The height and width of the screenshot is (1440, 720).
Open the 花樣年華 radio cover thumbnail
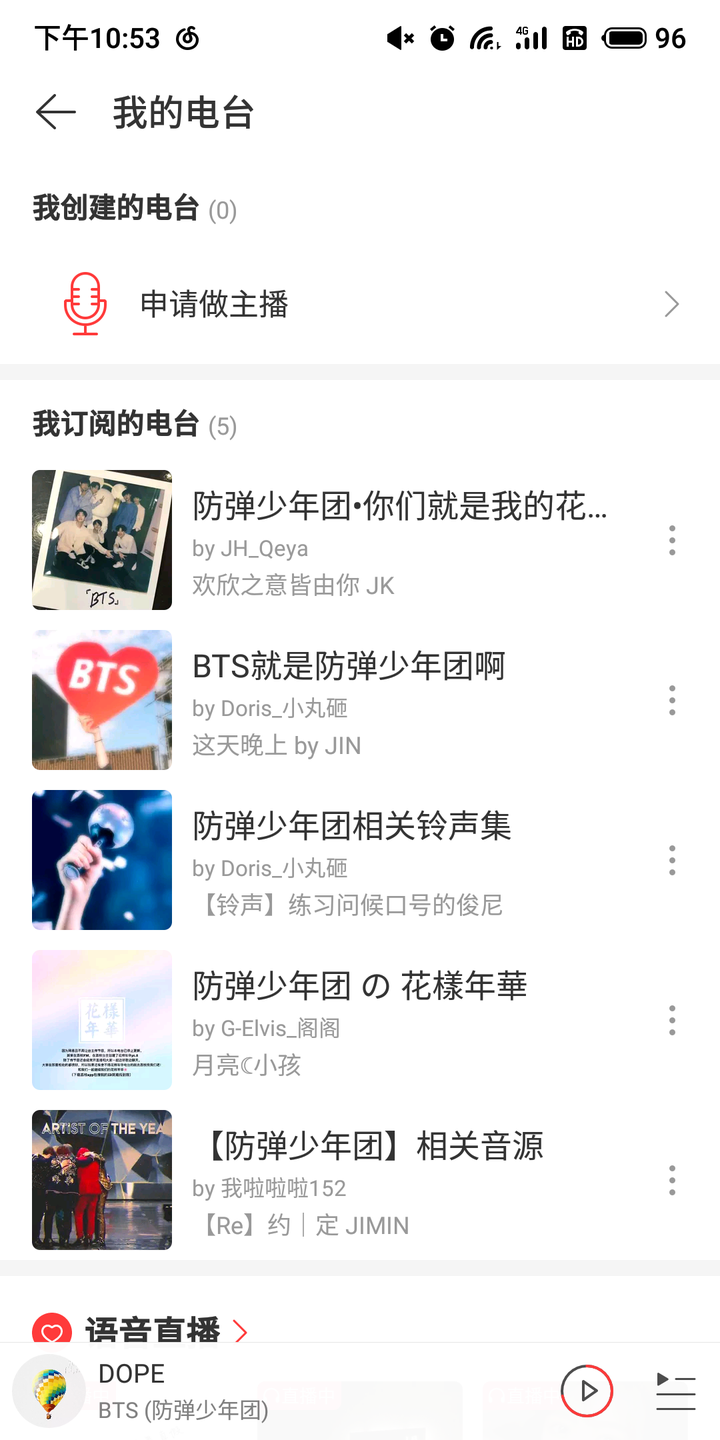pyautogui.click(x=101, y=1020)
